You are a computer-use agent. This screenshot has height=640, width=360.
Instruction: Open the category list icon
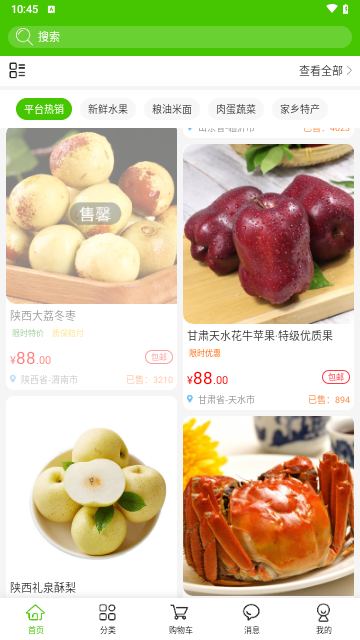click(17, 70)
